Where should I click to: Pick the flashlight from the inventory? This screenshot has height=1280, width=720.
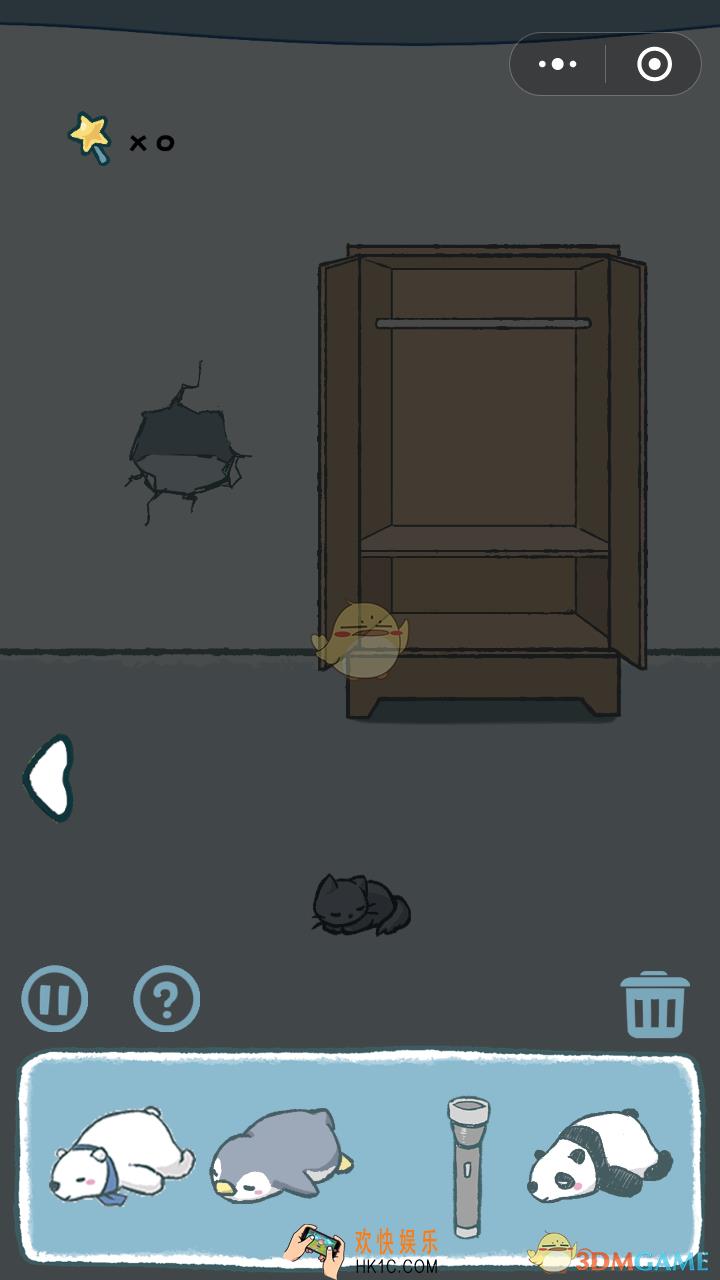coord(468,1164)
